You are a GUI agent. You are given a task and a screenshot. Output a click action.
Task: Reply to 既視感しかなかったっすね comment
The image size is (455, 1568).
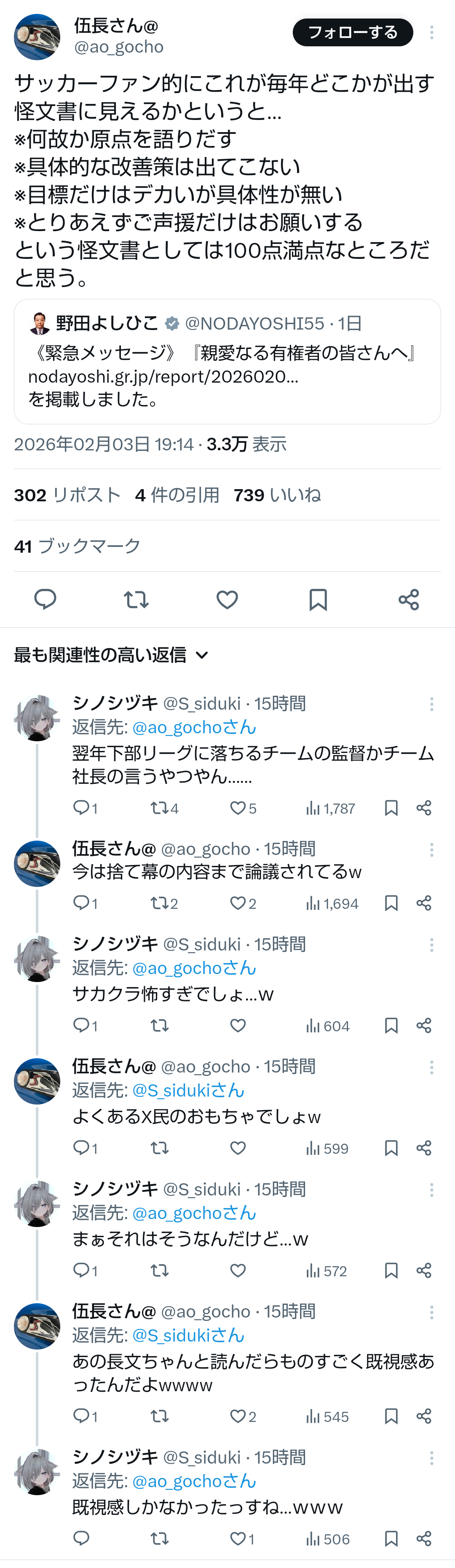[x=82, y=1539]
